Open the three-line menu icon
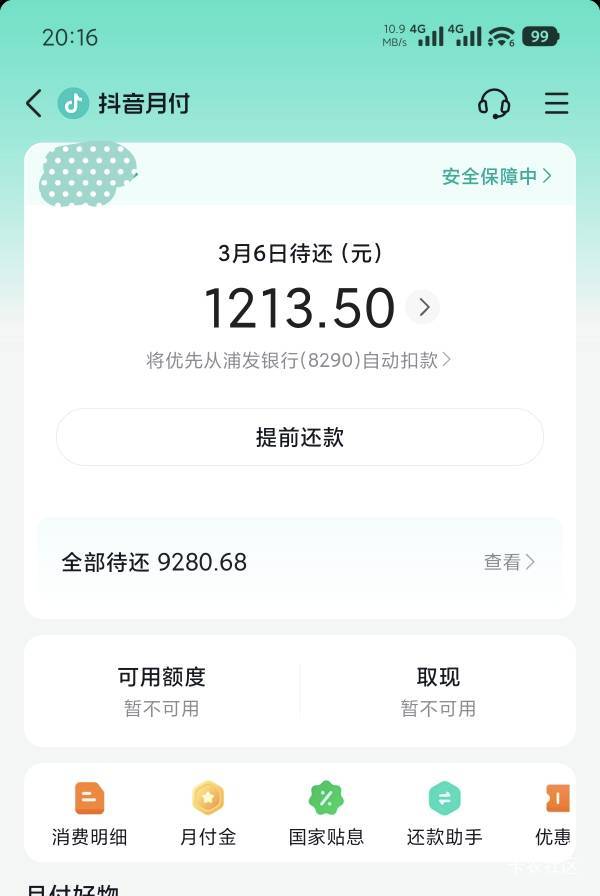 (556, 103)
